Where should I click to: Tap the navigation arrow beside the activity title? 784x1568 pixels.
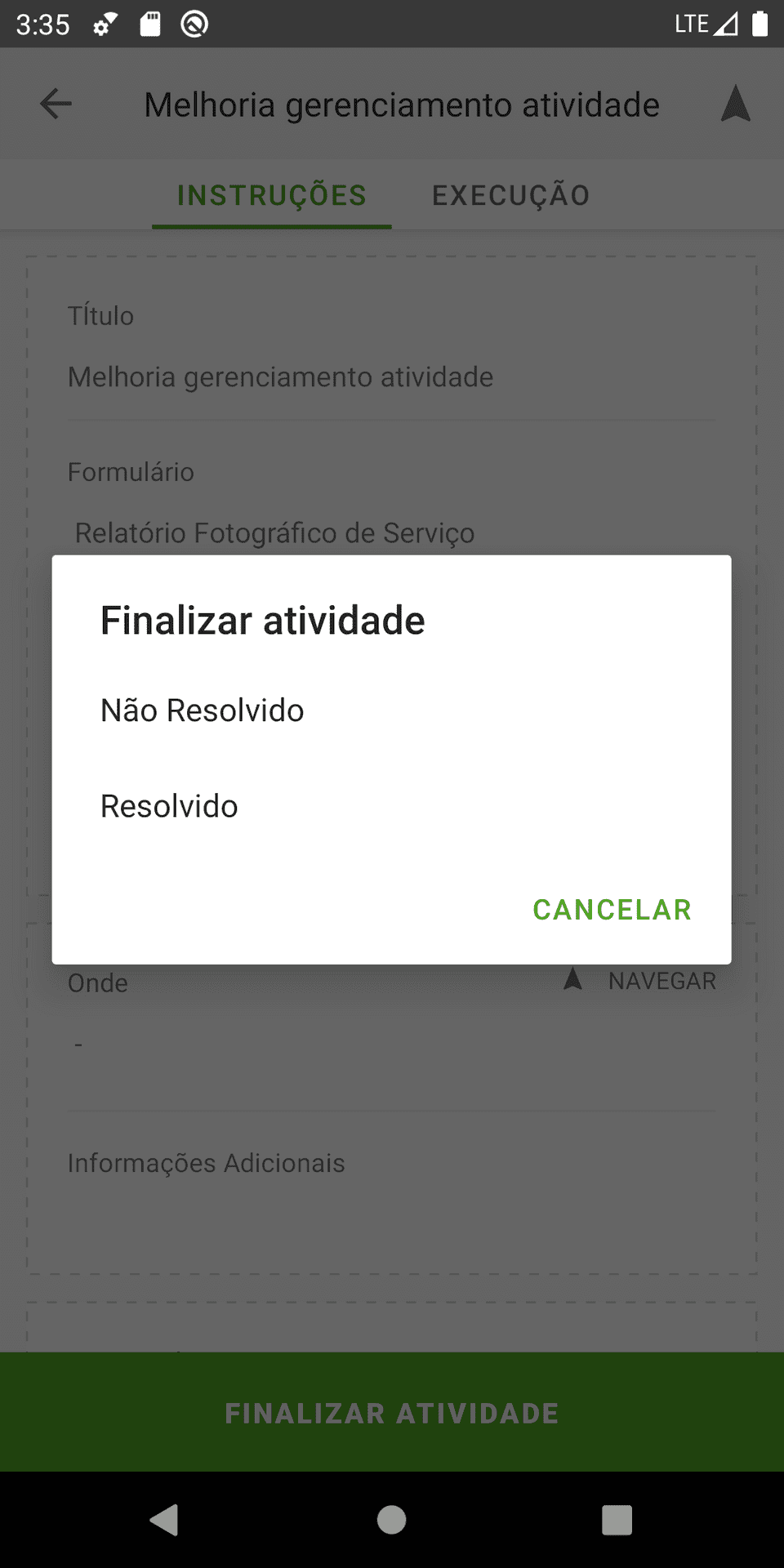[734, 104]
